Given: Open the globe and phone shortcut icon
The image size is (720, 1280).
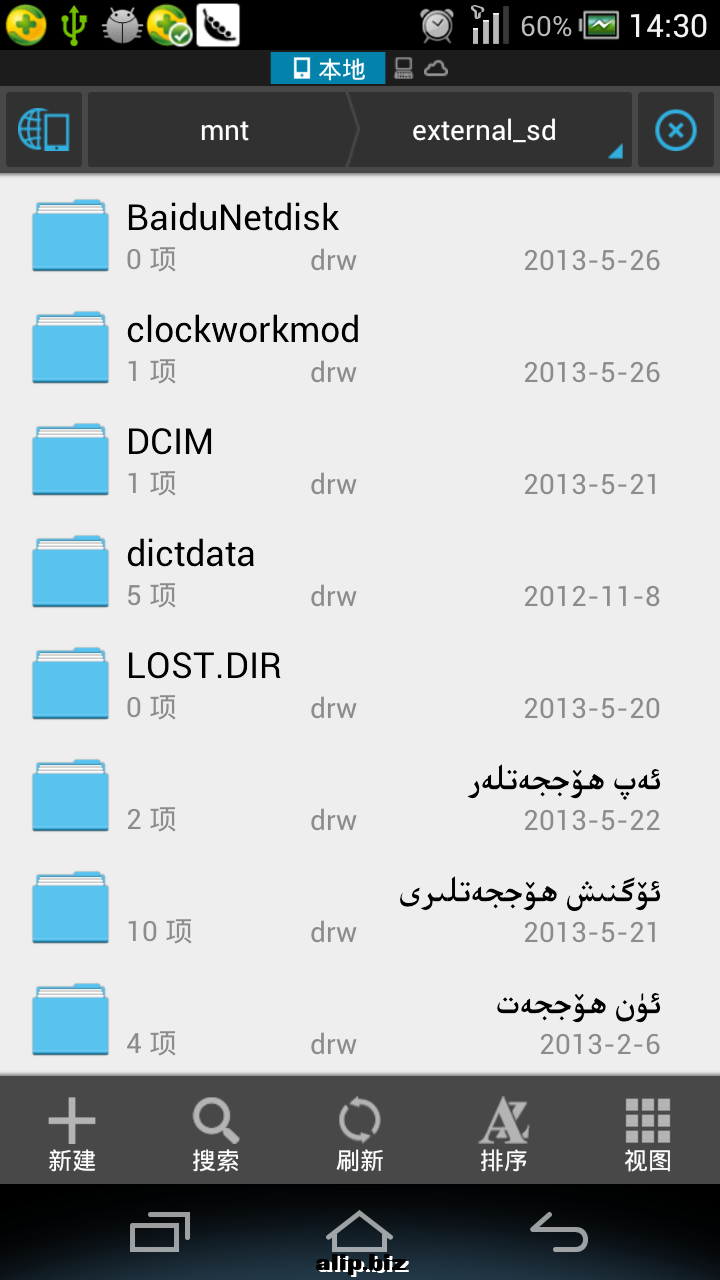Looking at the screenshot, I should click(x=44, y=131).
